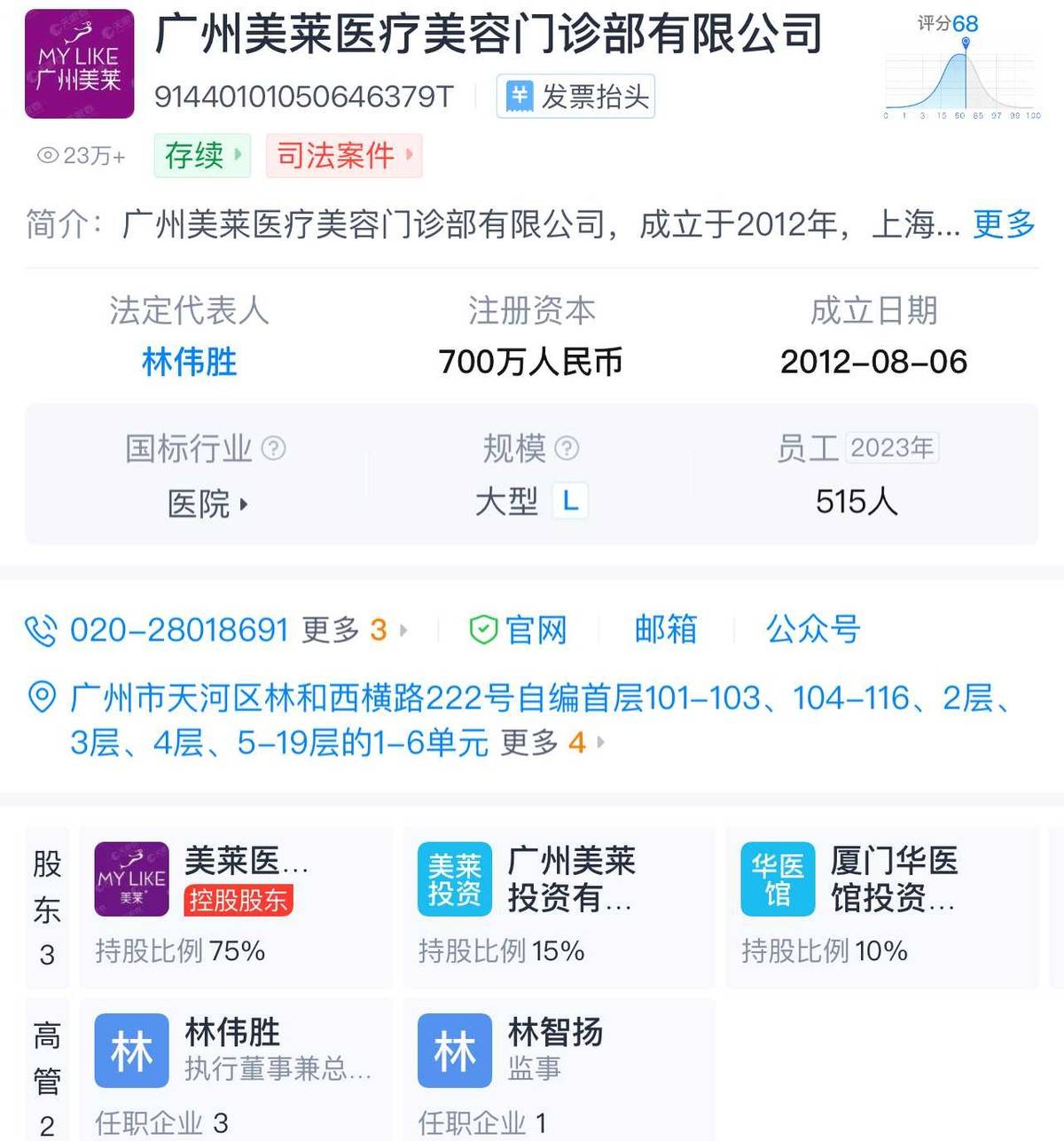
Task: Open the 发票抬头 invoice header button
Action: click(x=575, y=97)
